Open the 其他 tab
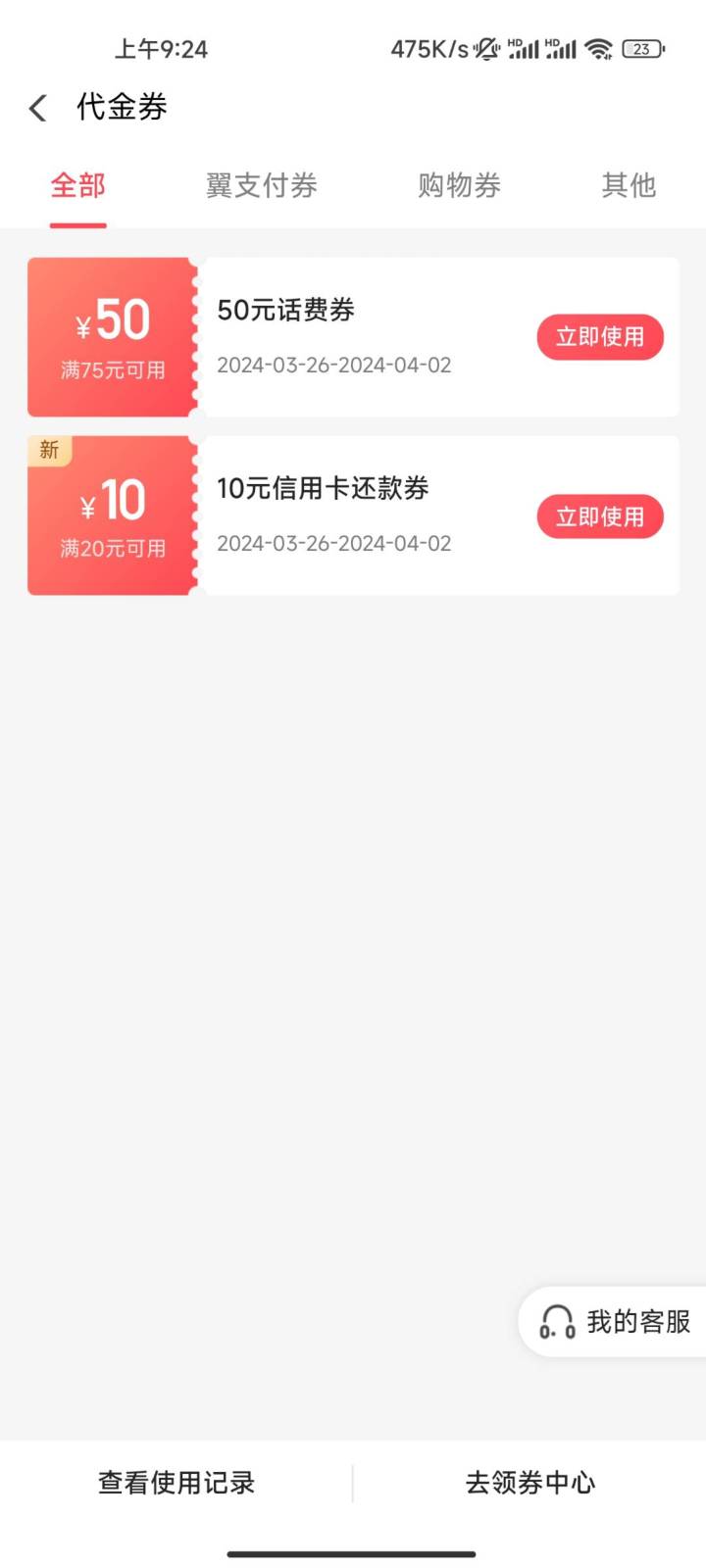 point(629,185)
